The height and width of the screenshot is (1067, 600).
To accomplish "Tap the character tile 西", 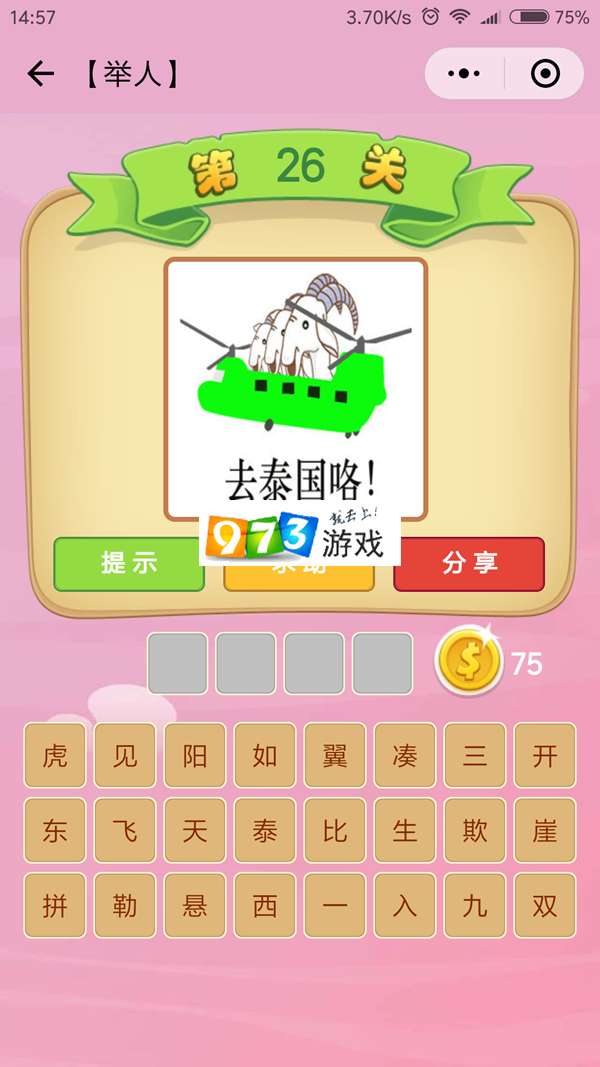I will tap(265, 905).
